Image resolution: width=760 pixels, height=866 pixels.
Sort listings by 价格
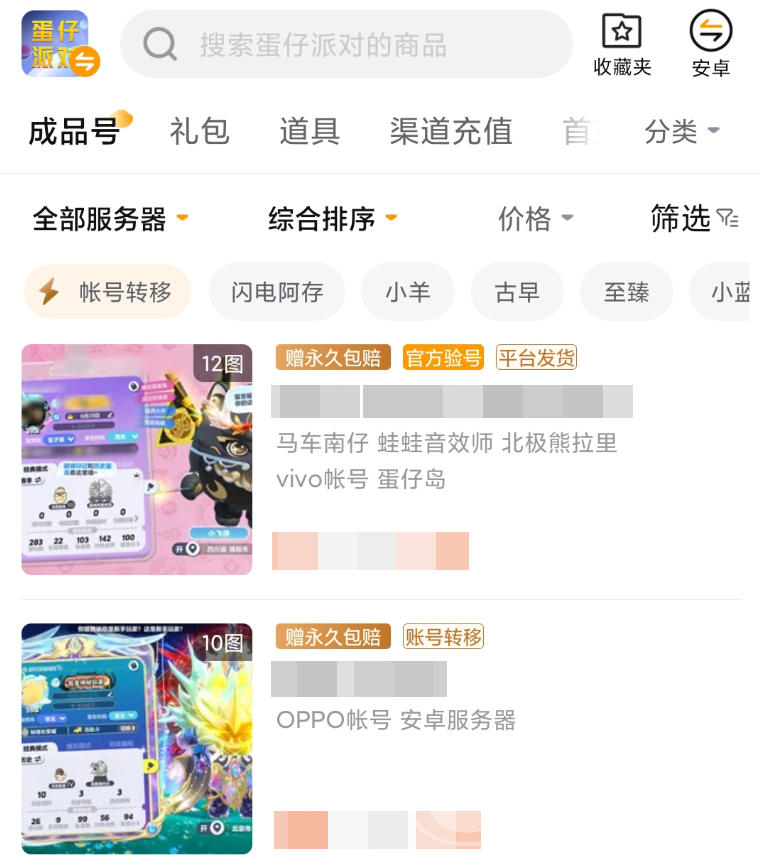[x=535, y=219]
